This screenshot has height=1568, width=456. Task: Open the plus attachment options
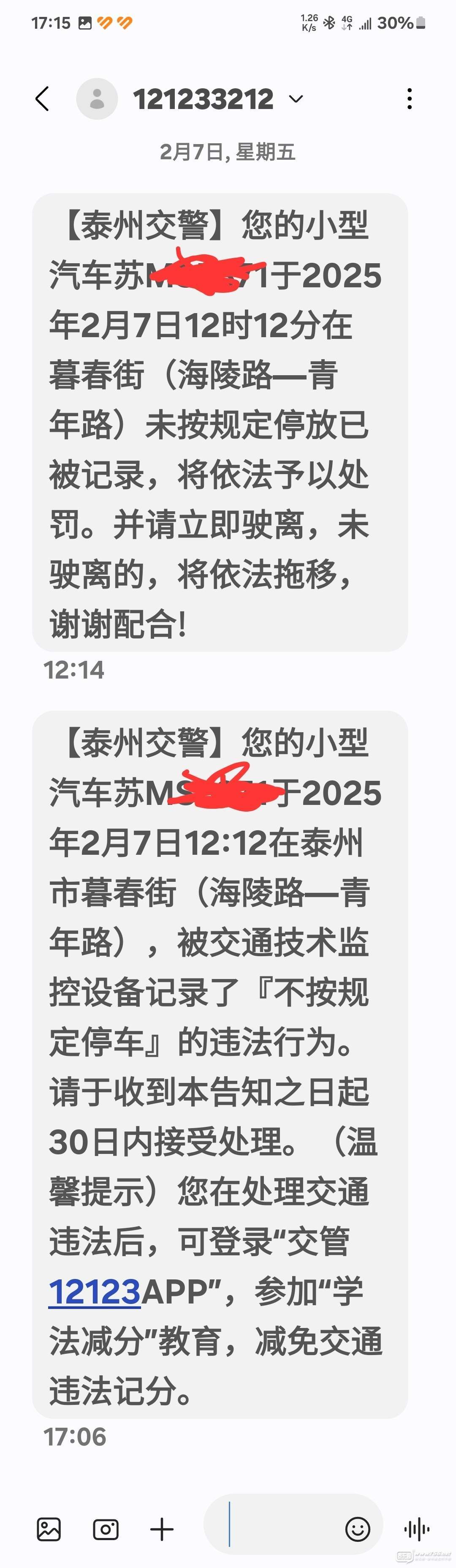[x=162, y=1528]
